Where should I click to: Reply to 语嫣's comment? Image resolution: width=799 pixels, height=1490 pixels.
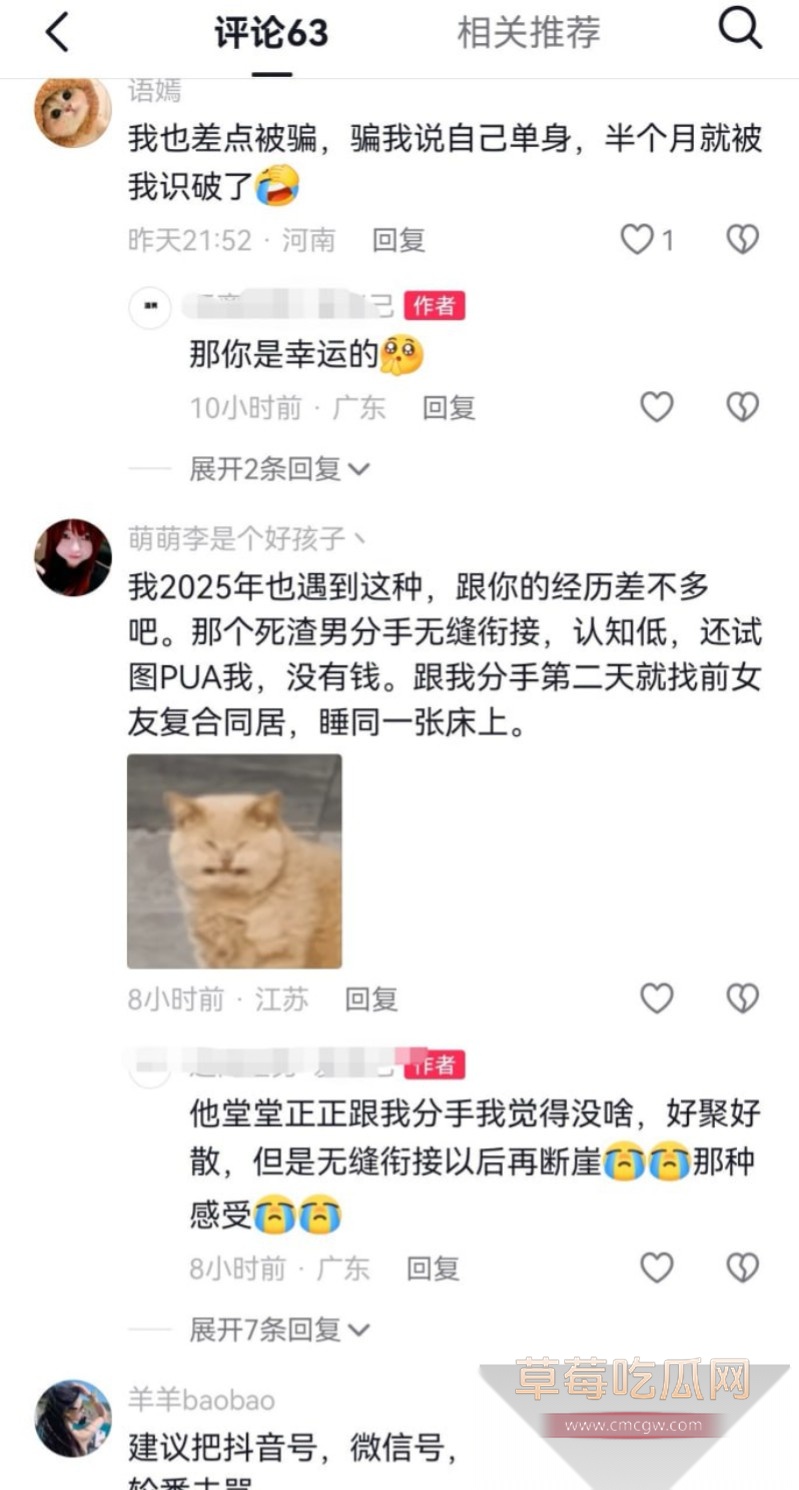(x=398, y=240)
